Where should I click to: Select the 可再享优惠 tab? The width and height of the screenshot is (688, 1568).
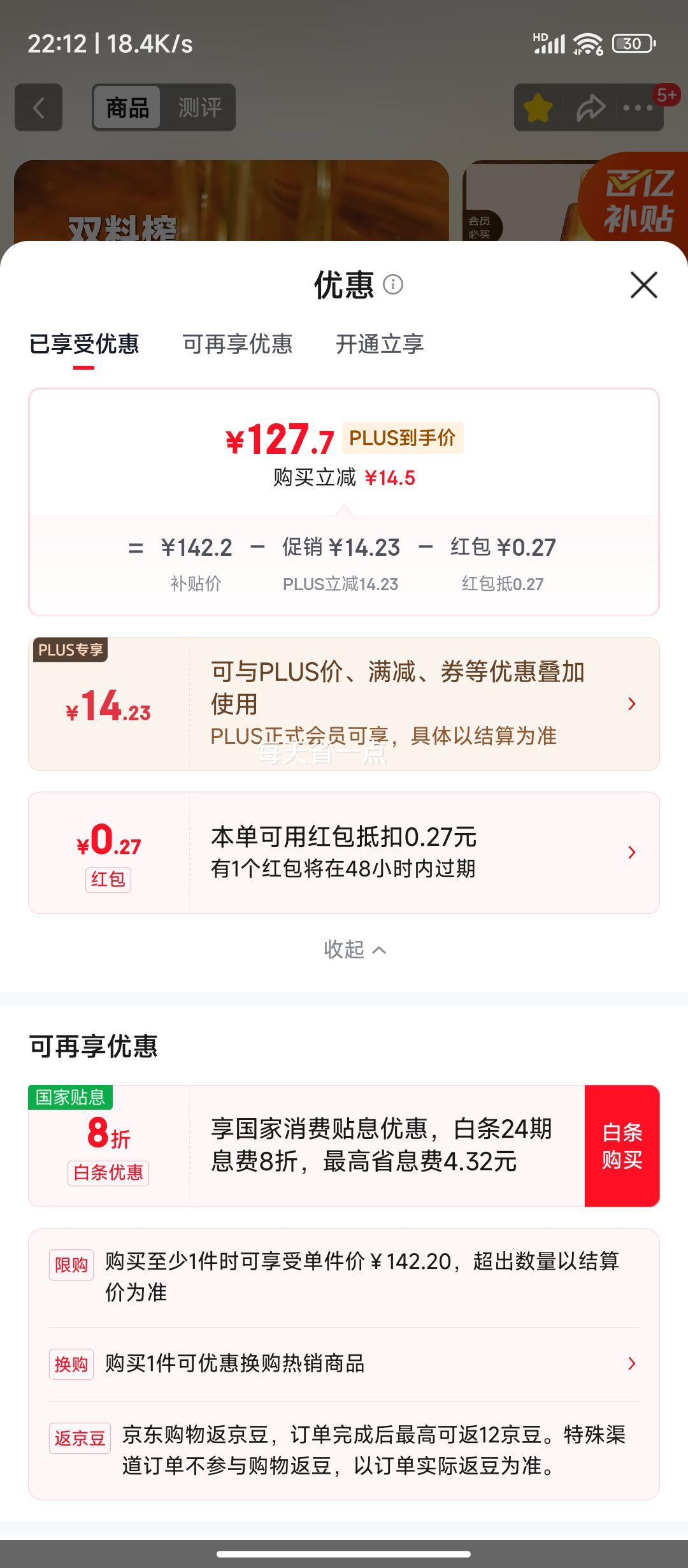(x=238, y=344)
